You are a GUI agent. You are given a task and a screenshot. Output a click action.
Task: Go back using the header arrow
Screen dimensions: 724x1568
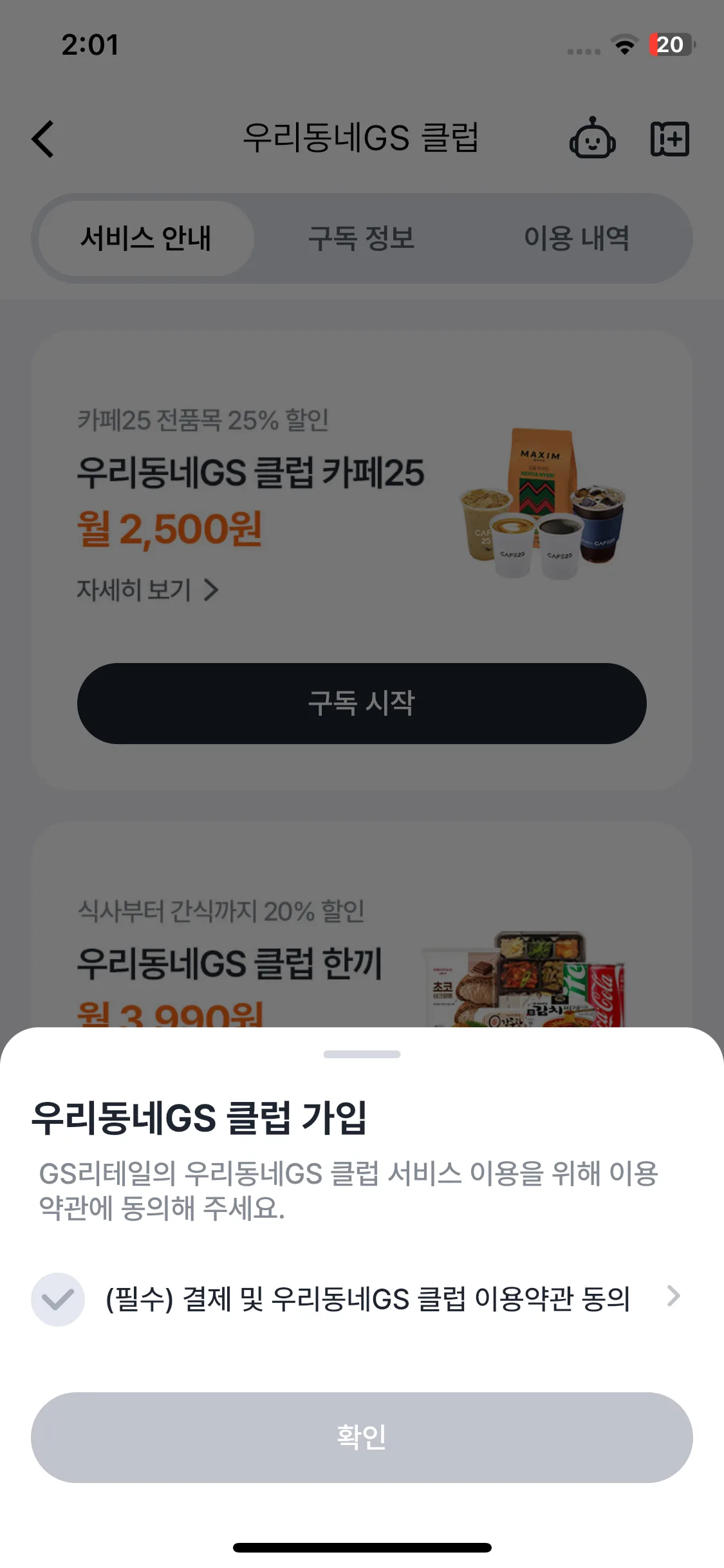point(43,139)
